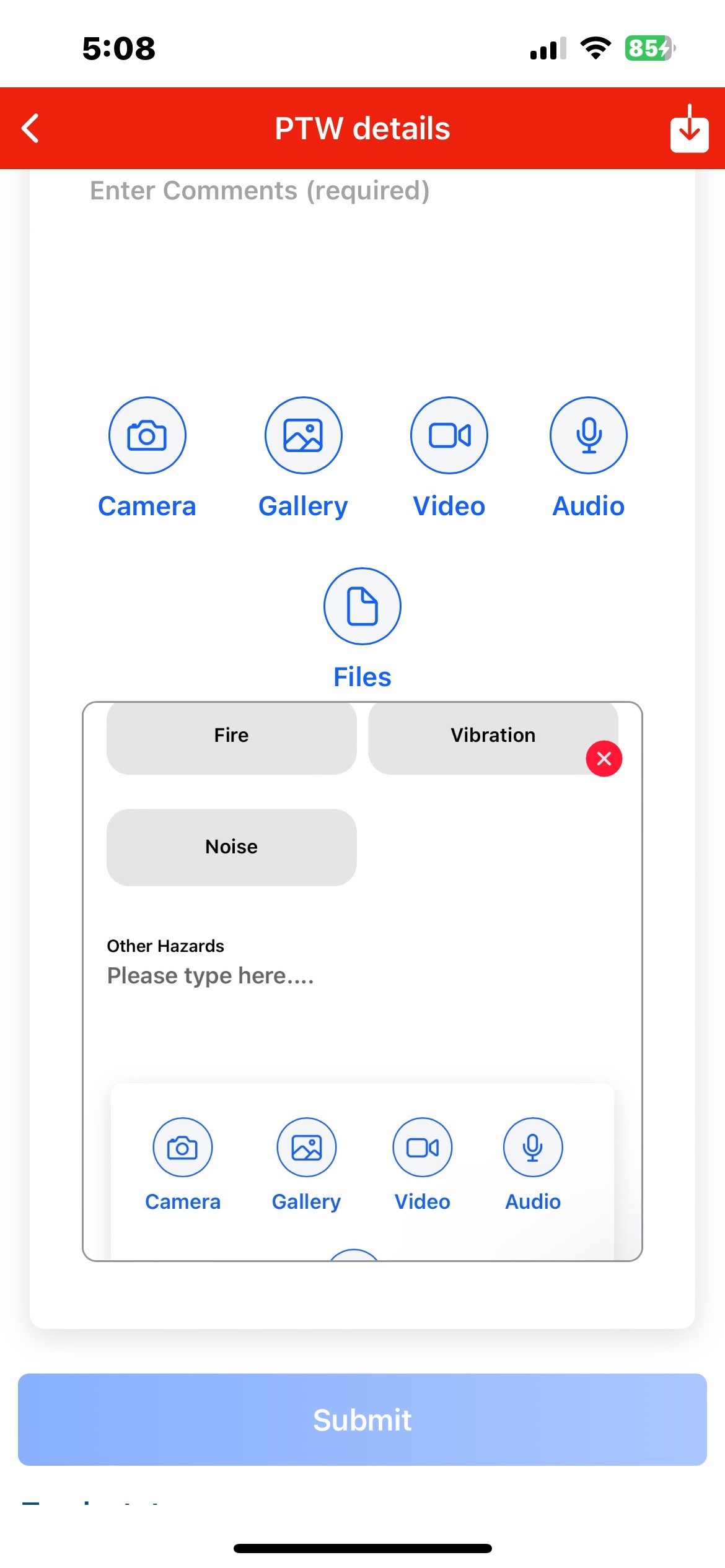Submit the PTW form
725x1568 pixels.
[x=362, y=1419]
